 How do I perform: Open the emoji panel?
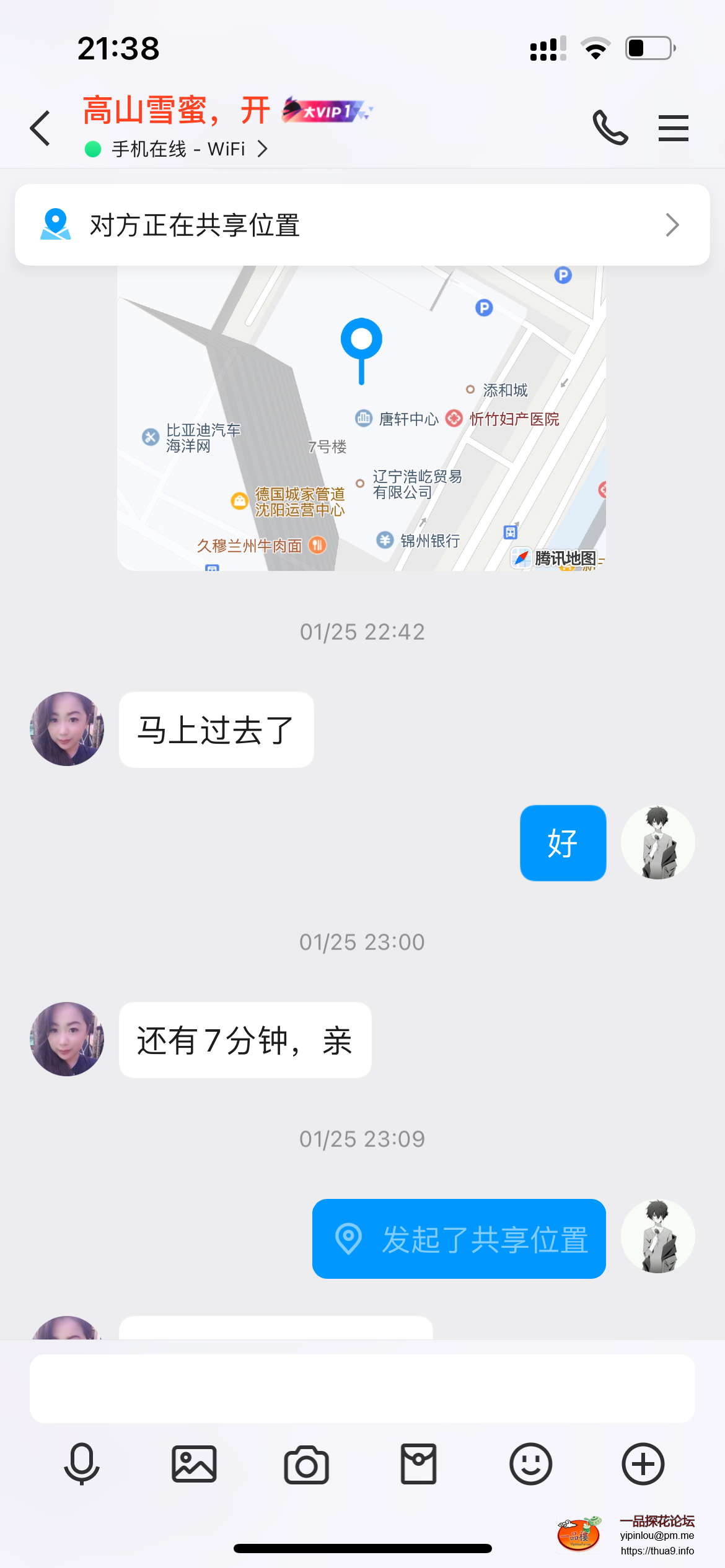(x=530, y=1464)
